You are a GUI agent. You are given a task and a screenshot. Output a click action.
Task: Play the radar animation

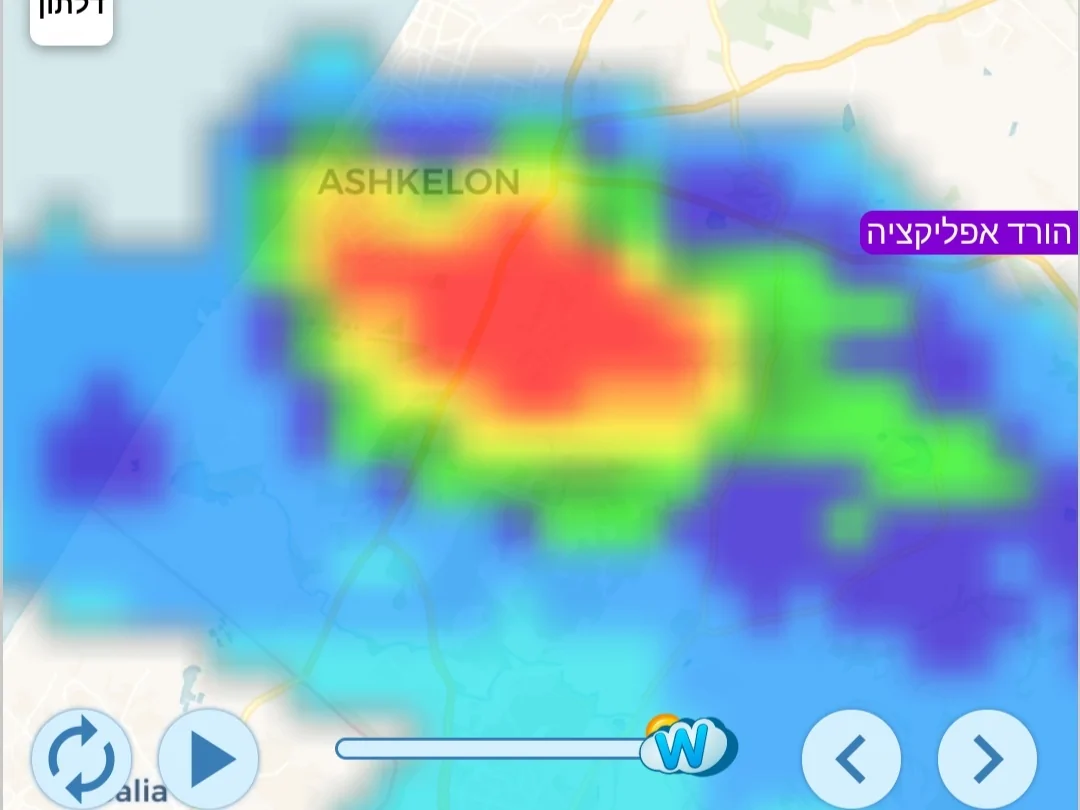click(209, 758)
